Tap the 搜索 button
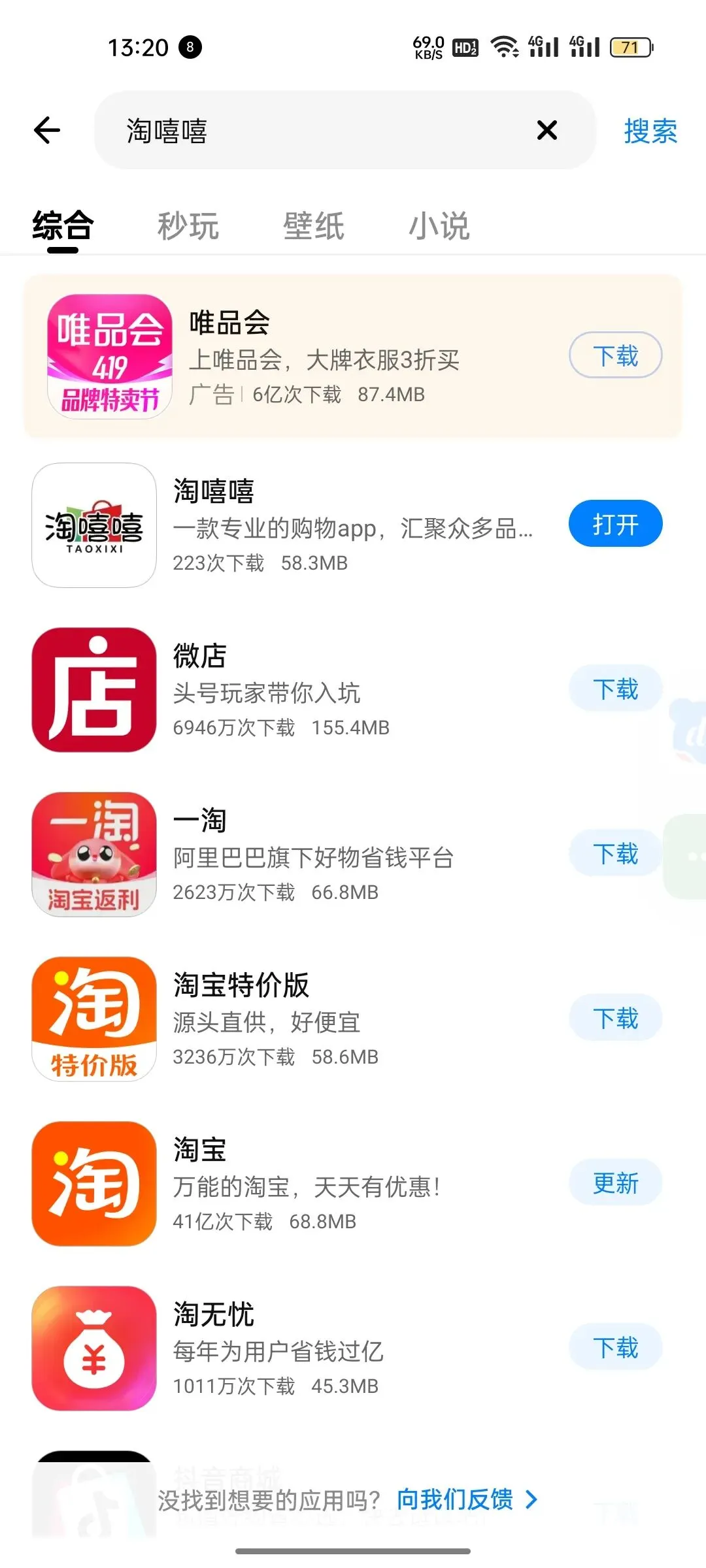Viewport: 706px width, 1568px height. [650, 131]
